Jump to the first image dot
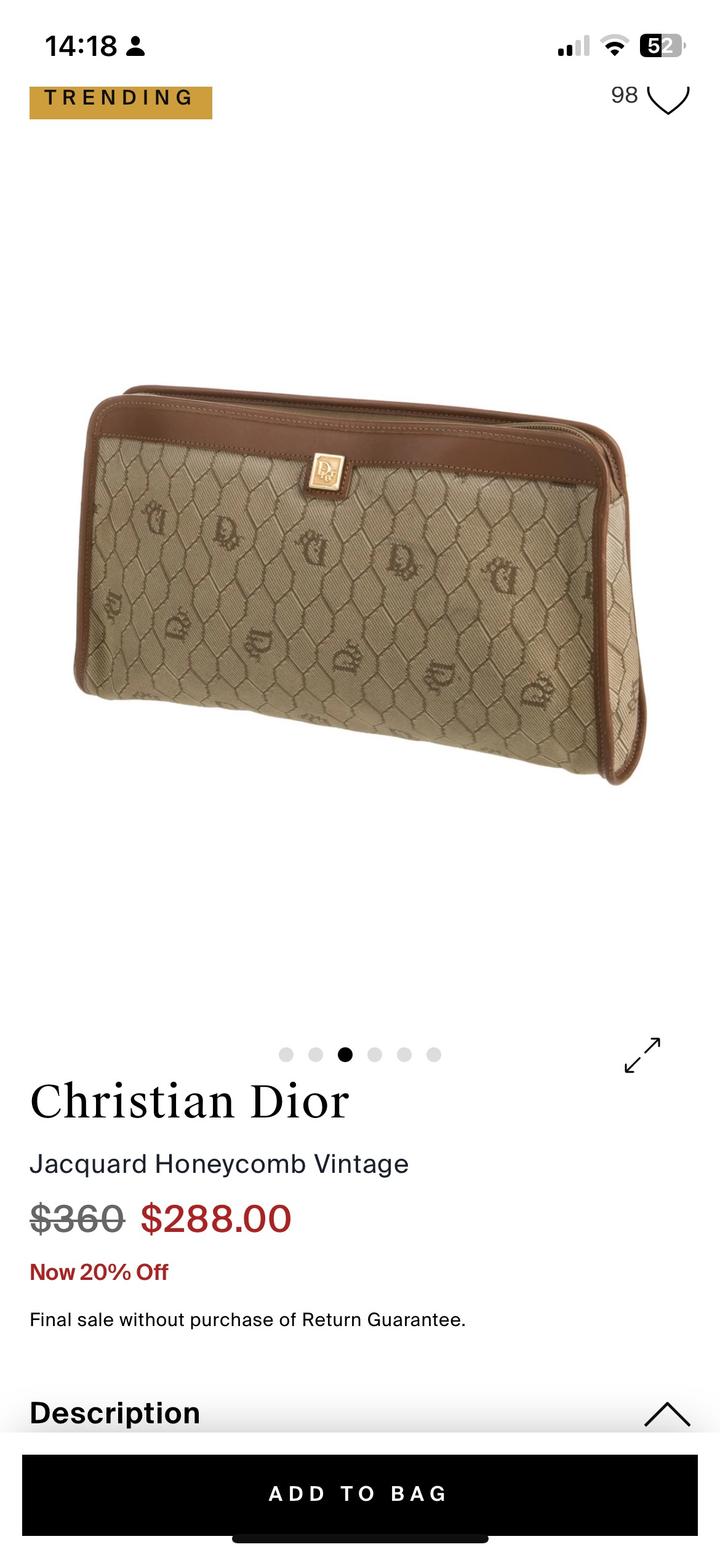The width and height of the screenshot is (720, 1558). (x=286, y=1054)
